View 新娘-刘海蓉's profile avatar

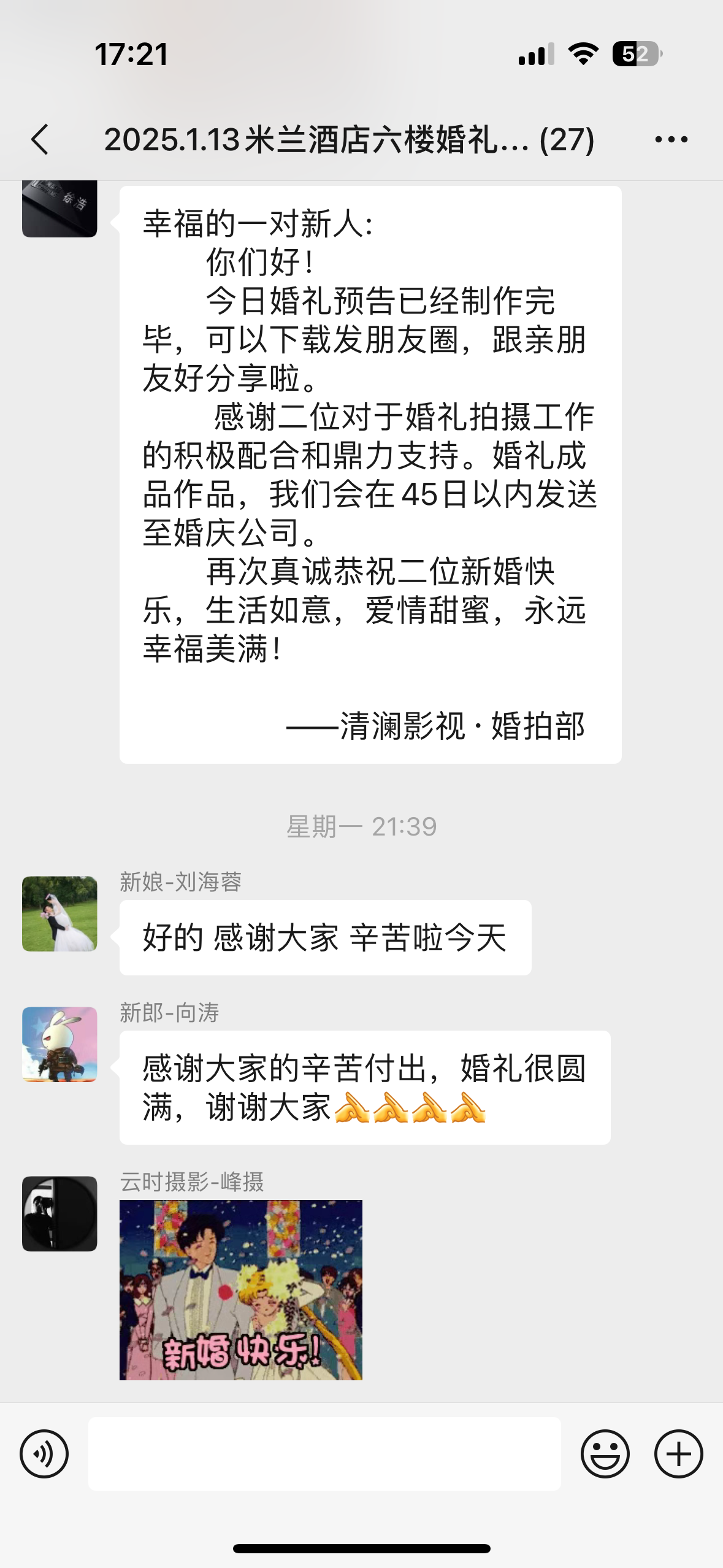click(59, 913)
